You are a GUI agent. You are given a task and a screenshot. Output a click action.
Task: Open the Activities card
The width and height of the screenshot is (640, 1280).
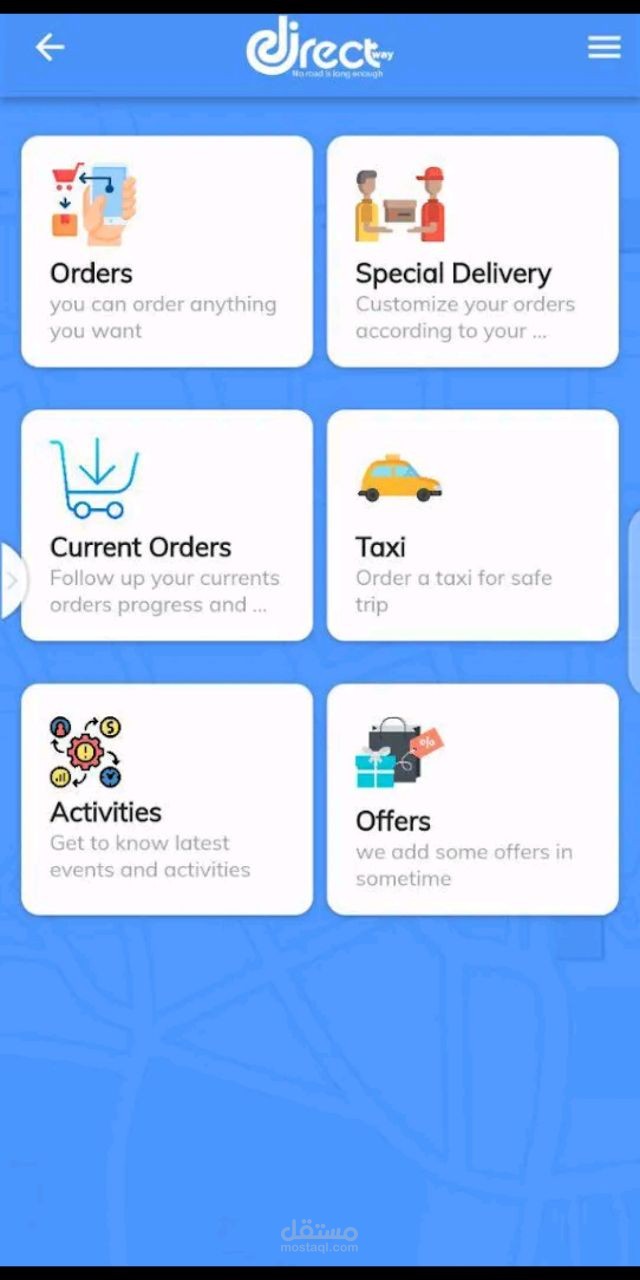pyautogui.click(x=167, y=800)
